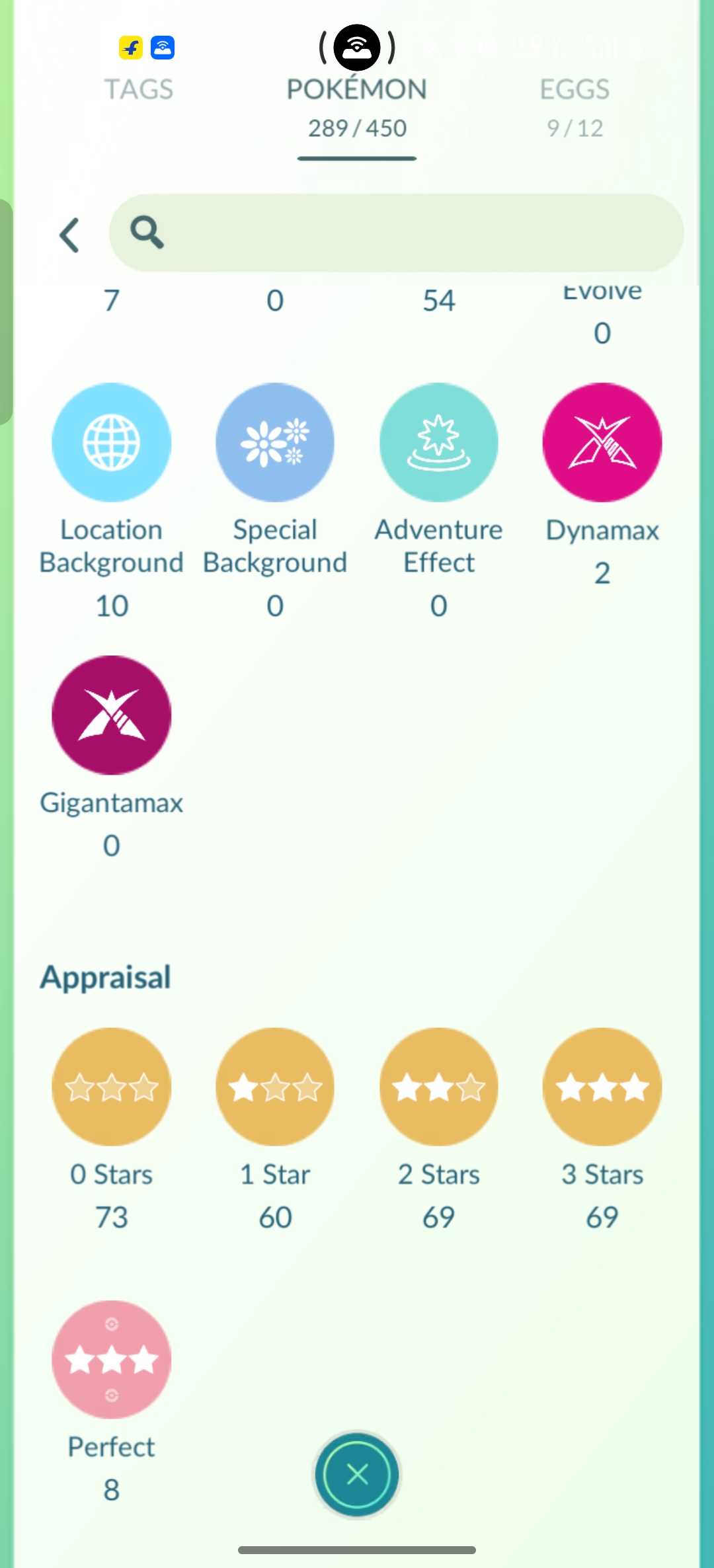Screen dimensions: 714x1568
Task: Switch to the Tags tab
Action: click(139, 89)
